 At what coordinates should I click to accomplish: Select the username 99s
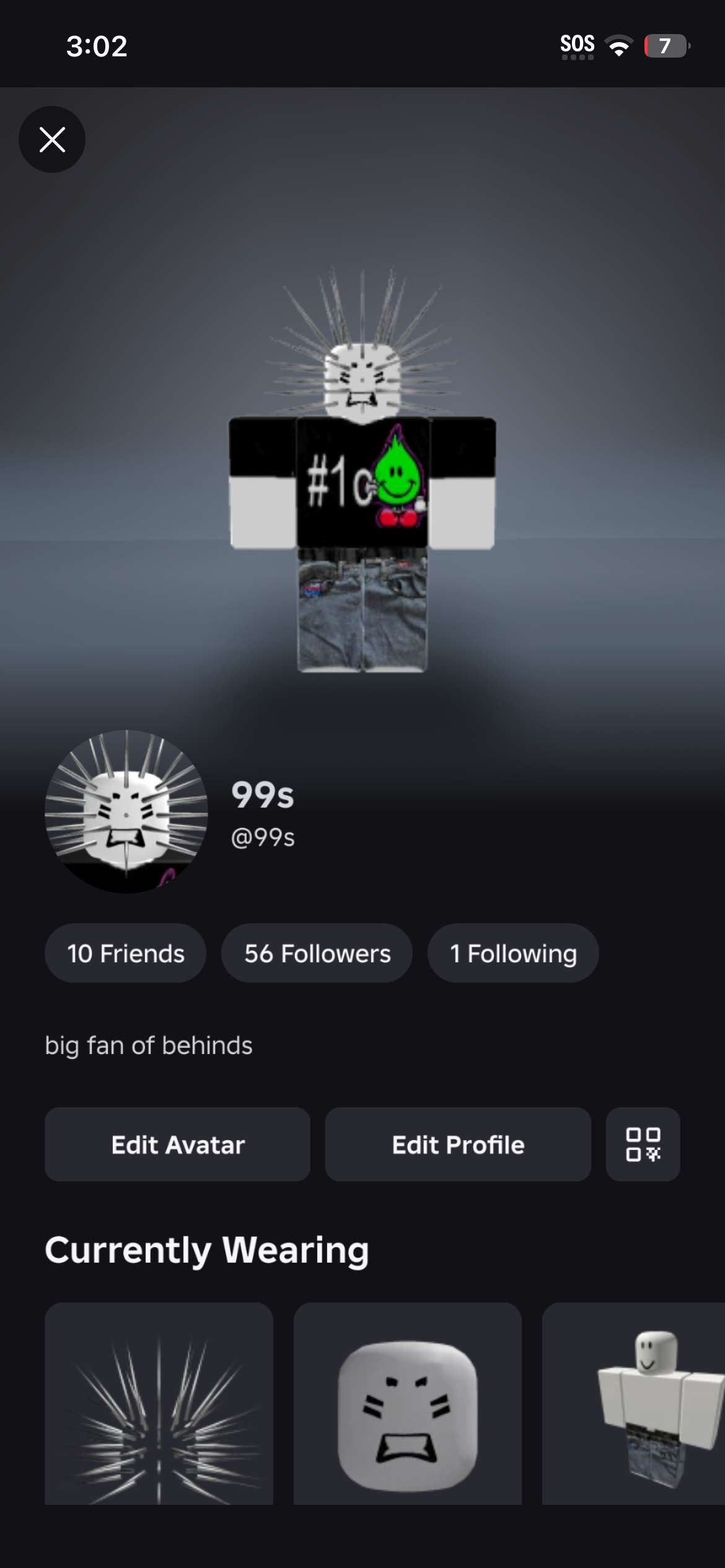click(x=263, y=796)
